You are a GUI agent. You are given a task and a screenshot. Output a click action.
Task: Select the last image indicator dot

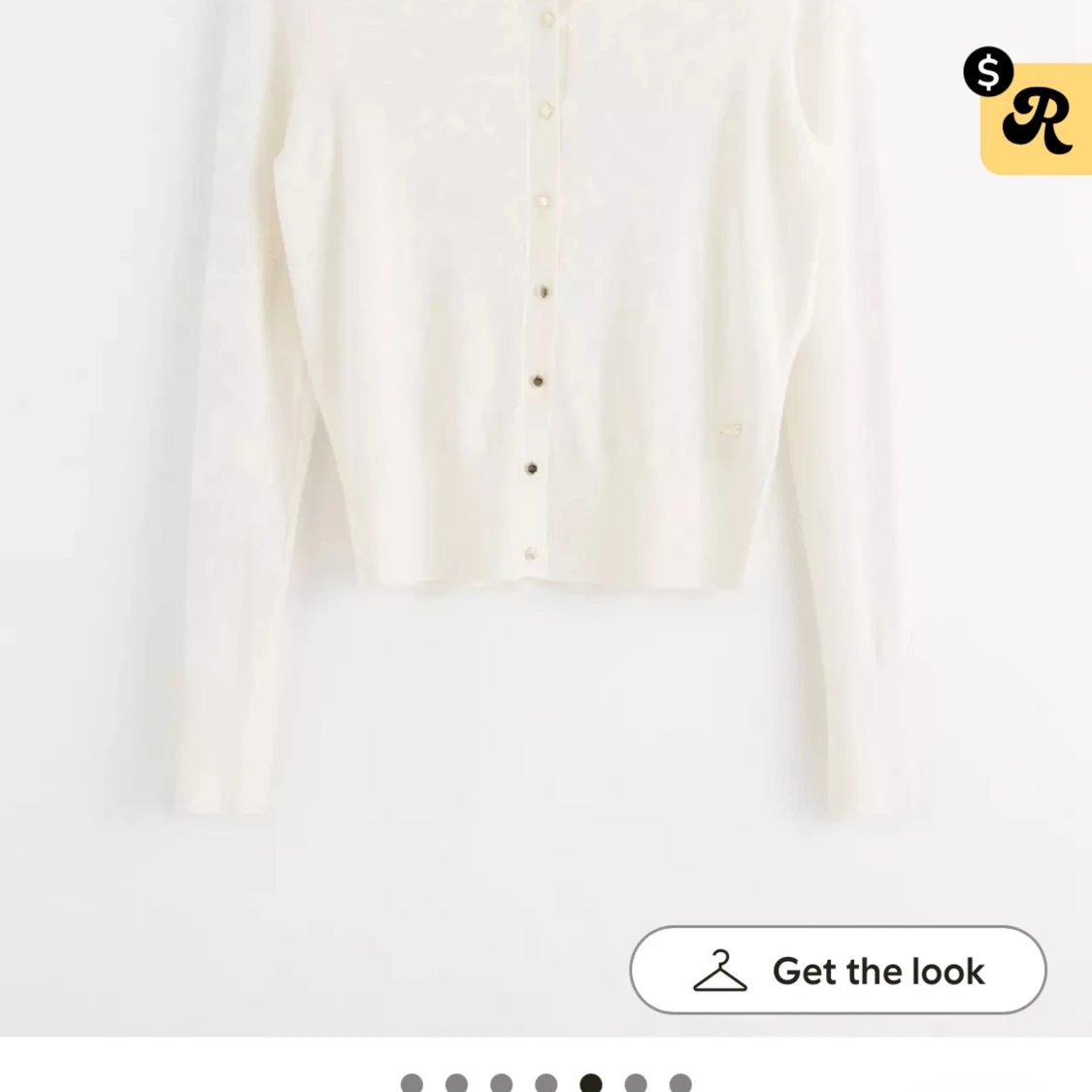click(680, 1083)
